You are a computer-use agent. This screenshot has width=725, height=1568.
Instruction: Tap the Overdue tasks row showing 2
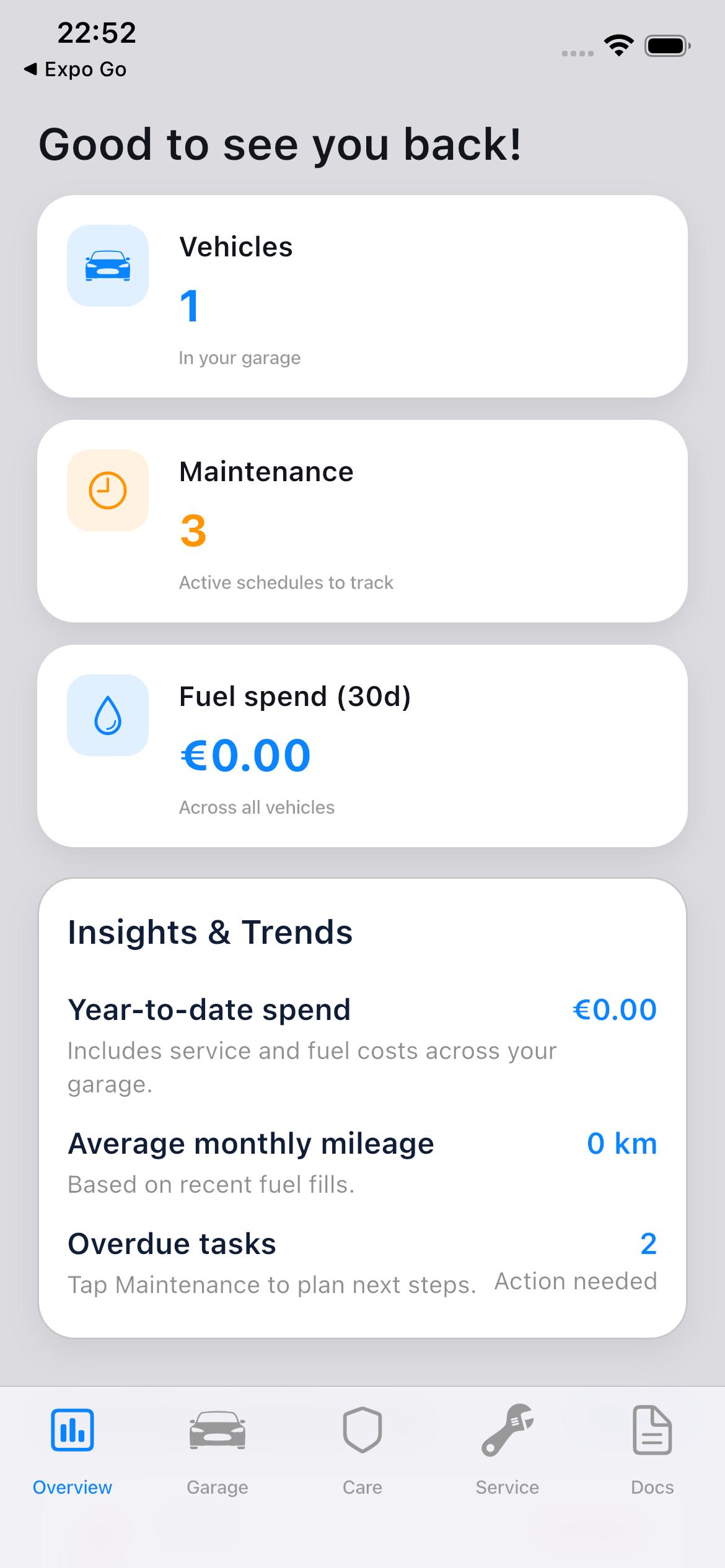pos(362,1244)
